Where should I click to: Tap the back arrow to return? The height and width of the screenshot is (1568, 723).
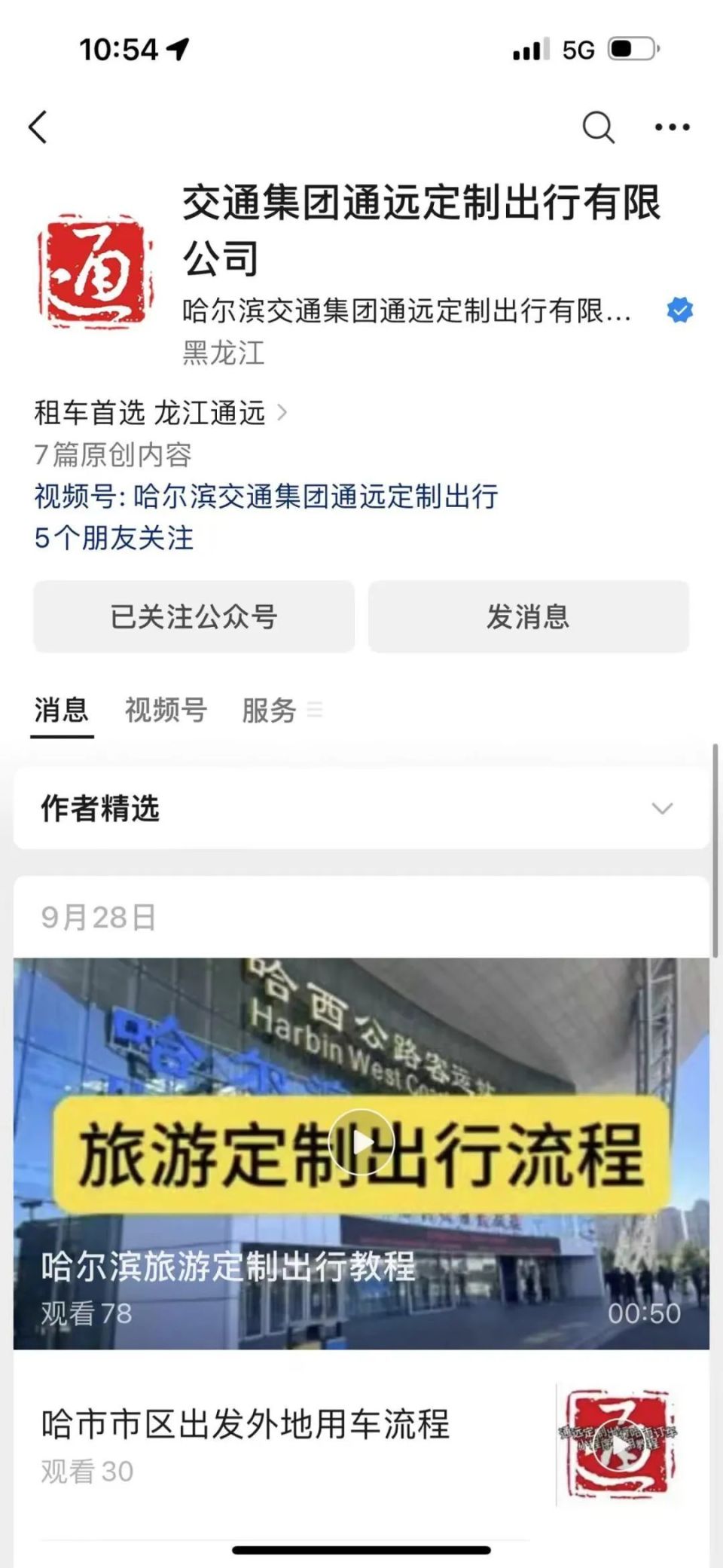click(x=39, y=127)
